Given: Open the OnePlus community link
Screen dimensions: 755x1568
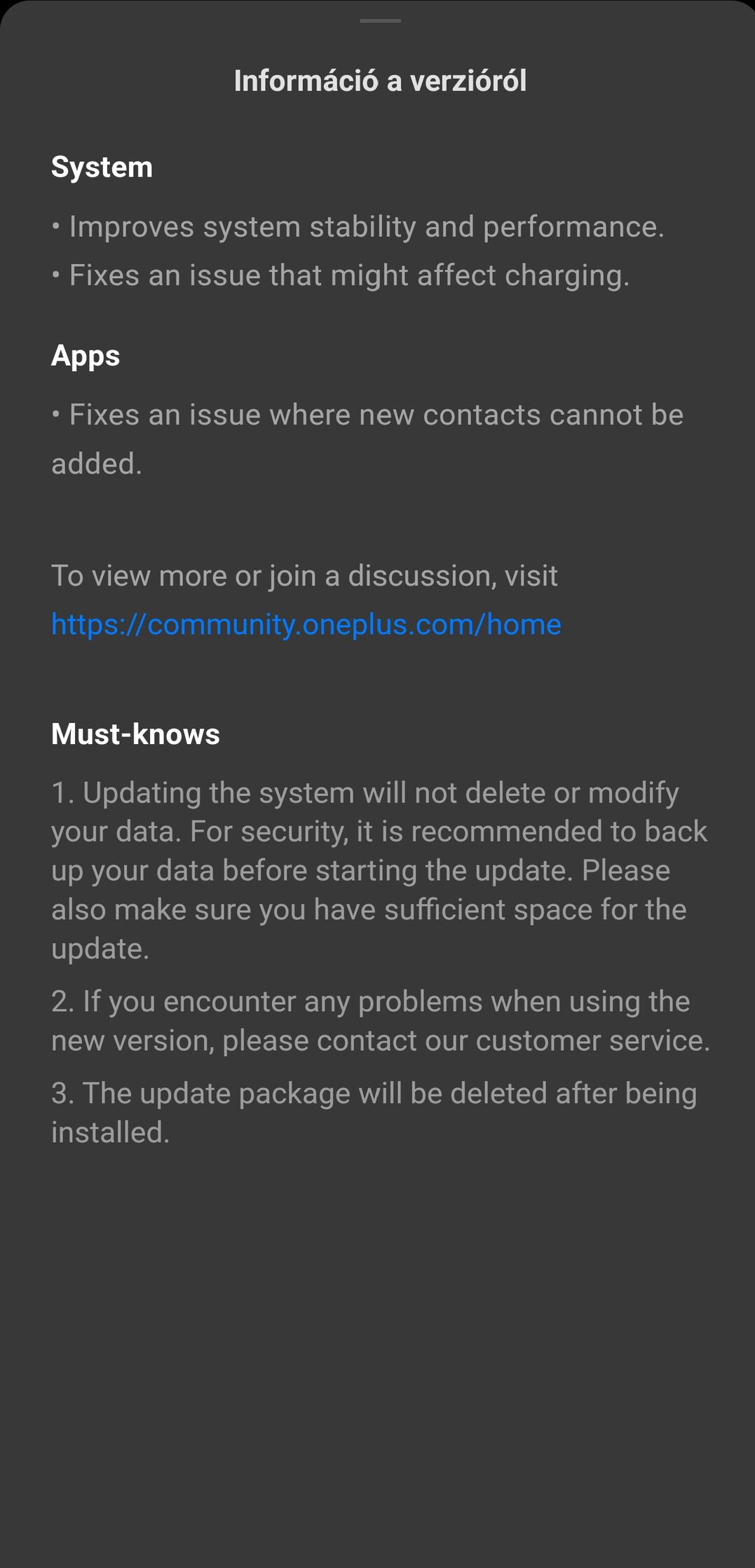Looking at the screenshot, I should coord(306,624).
